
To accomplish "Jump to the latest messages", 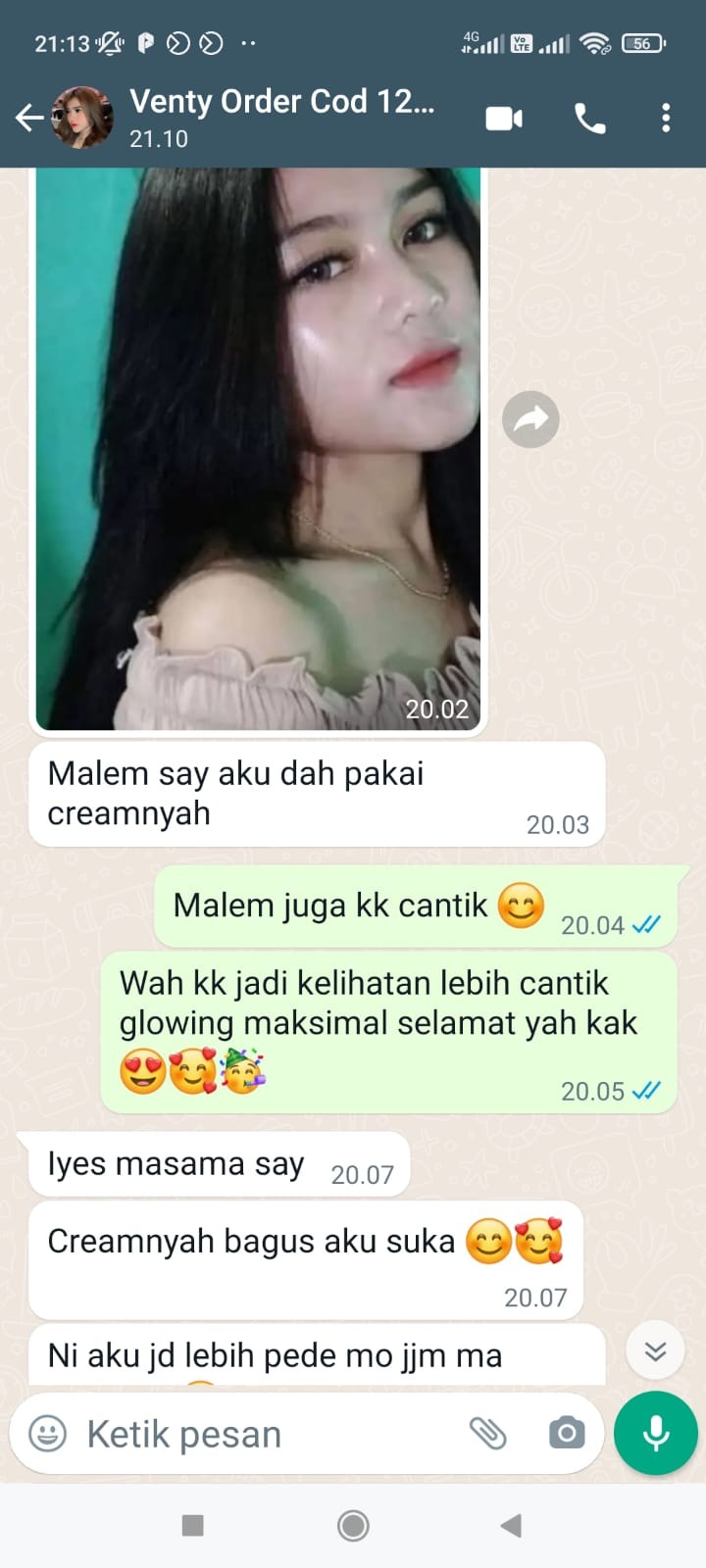I will (655, 1351).
